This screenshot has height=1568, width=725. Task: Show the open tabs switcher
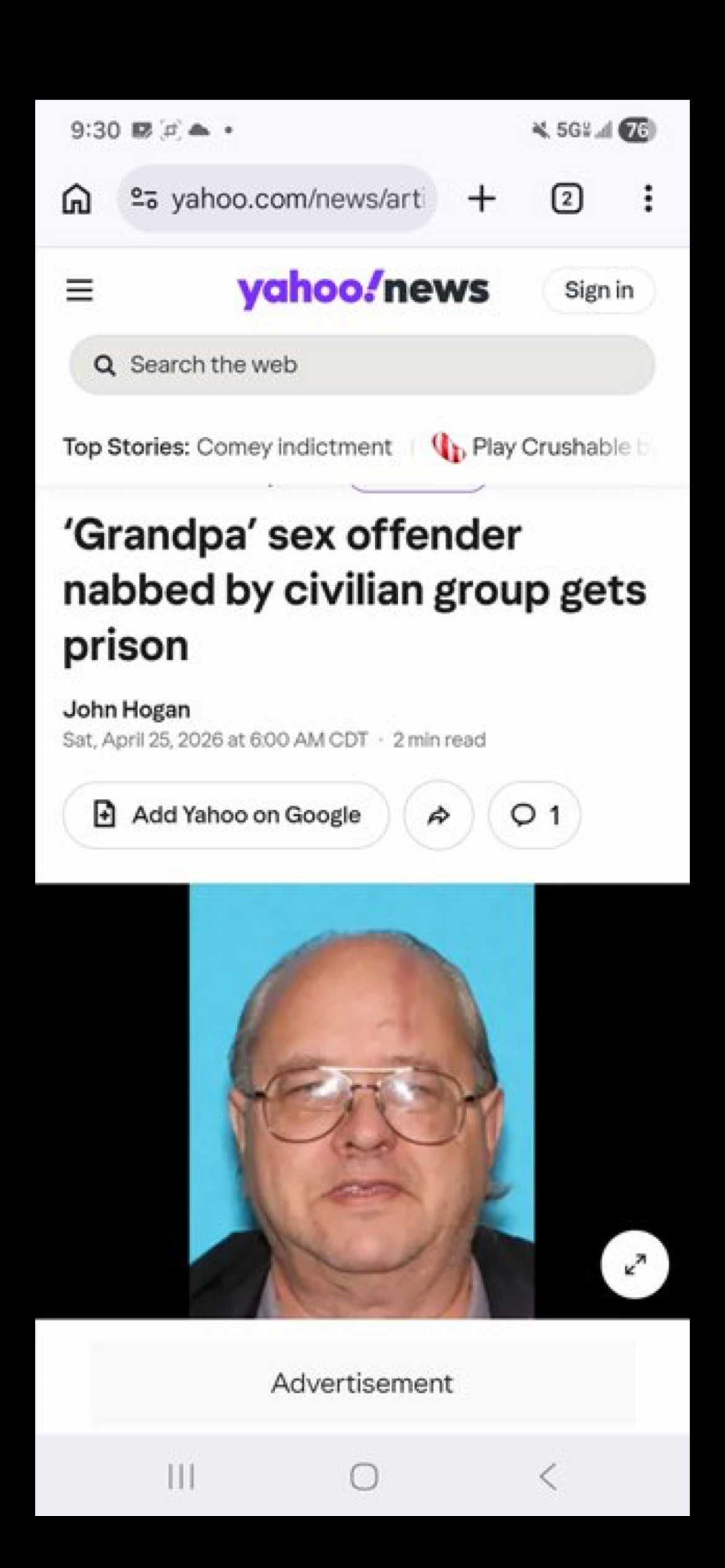point(566,199)
